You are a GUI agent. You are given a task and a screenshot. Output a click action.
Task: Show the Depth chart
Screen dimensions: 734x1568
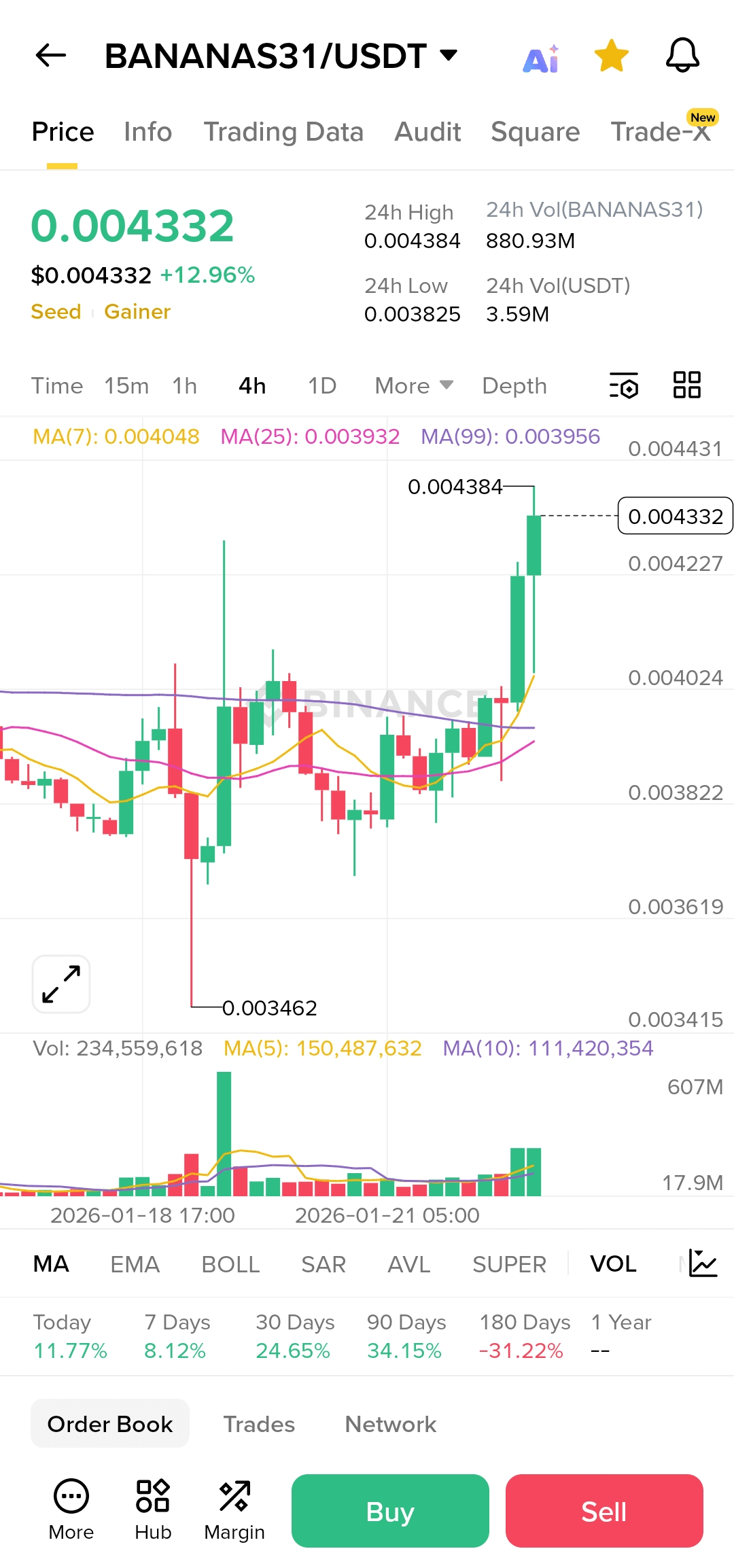click(514, 386)
